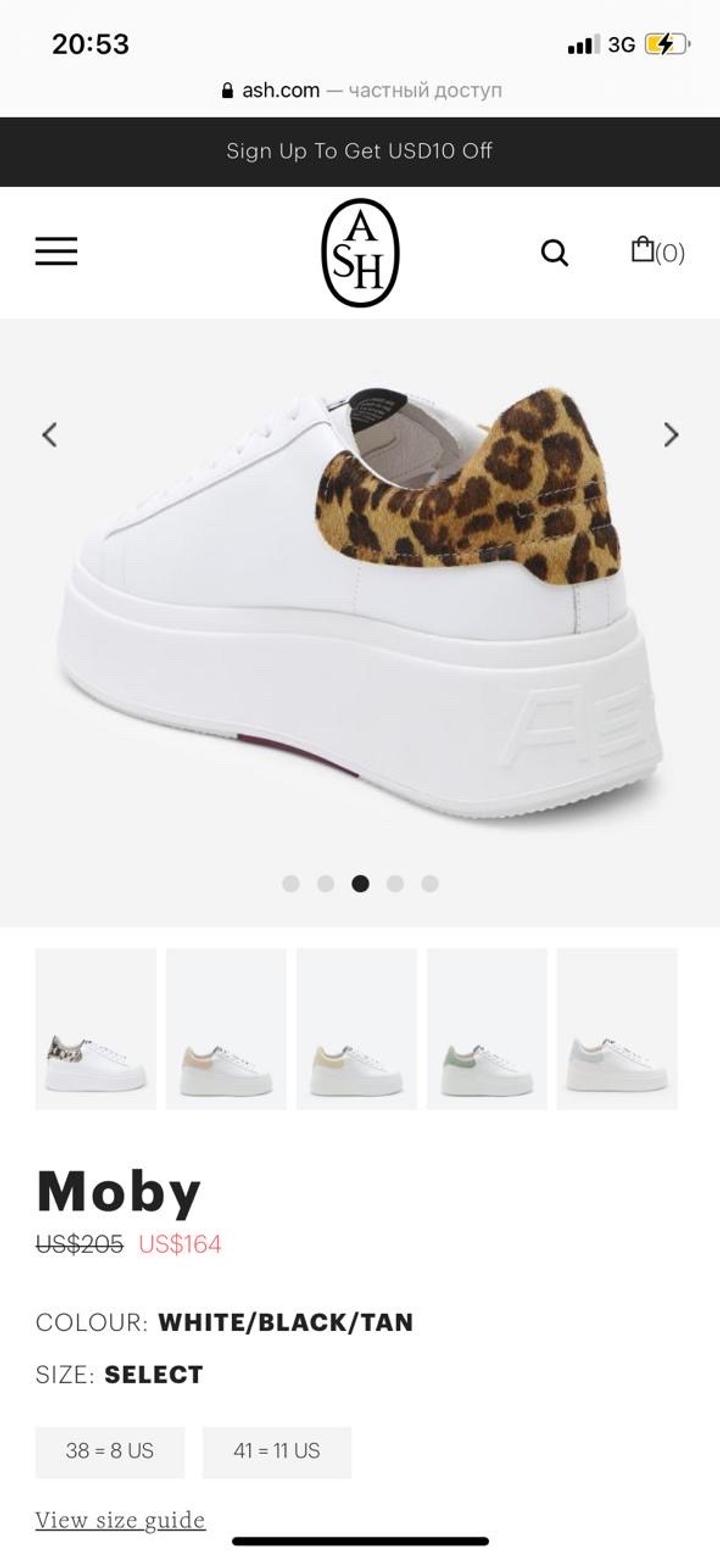Open the hamburger menu
Viewport: 720px width, 1559px height.
pyautogui.click(x=56, y=251)
